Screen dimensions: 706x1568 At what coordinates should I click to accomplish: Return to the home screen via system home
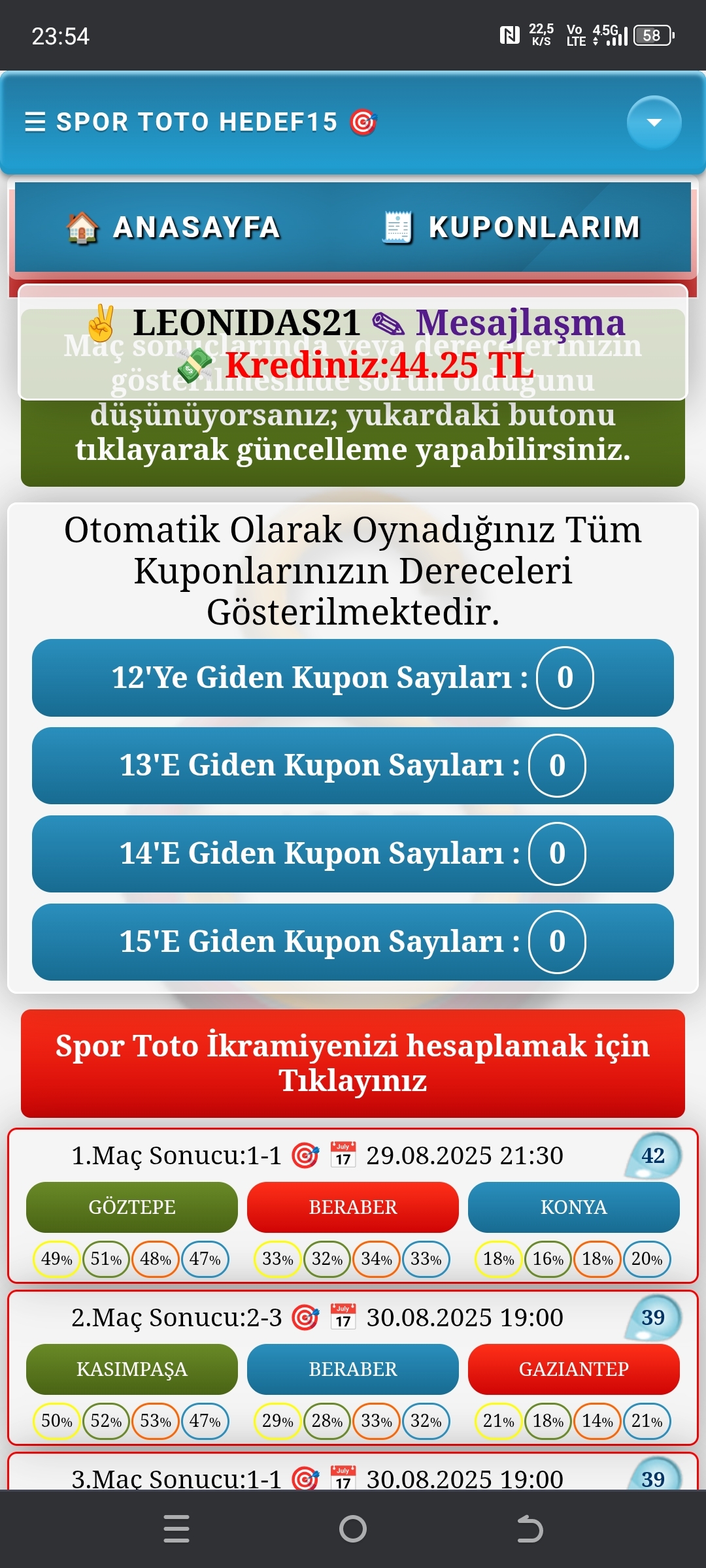point(353,1529)
